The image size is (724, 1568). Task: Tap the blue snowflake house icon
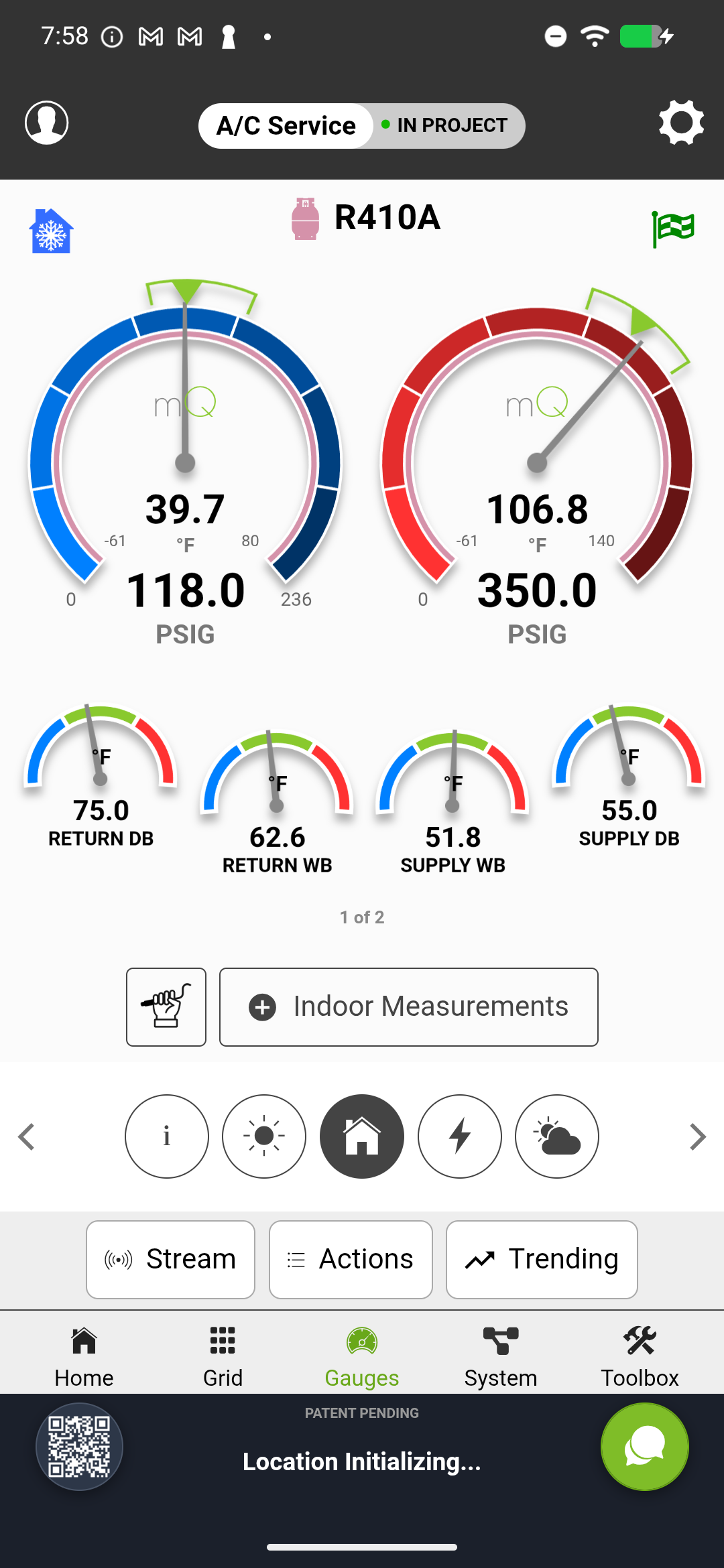click(51, 231)
